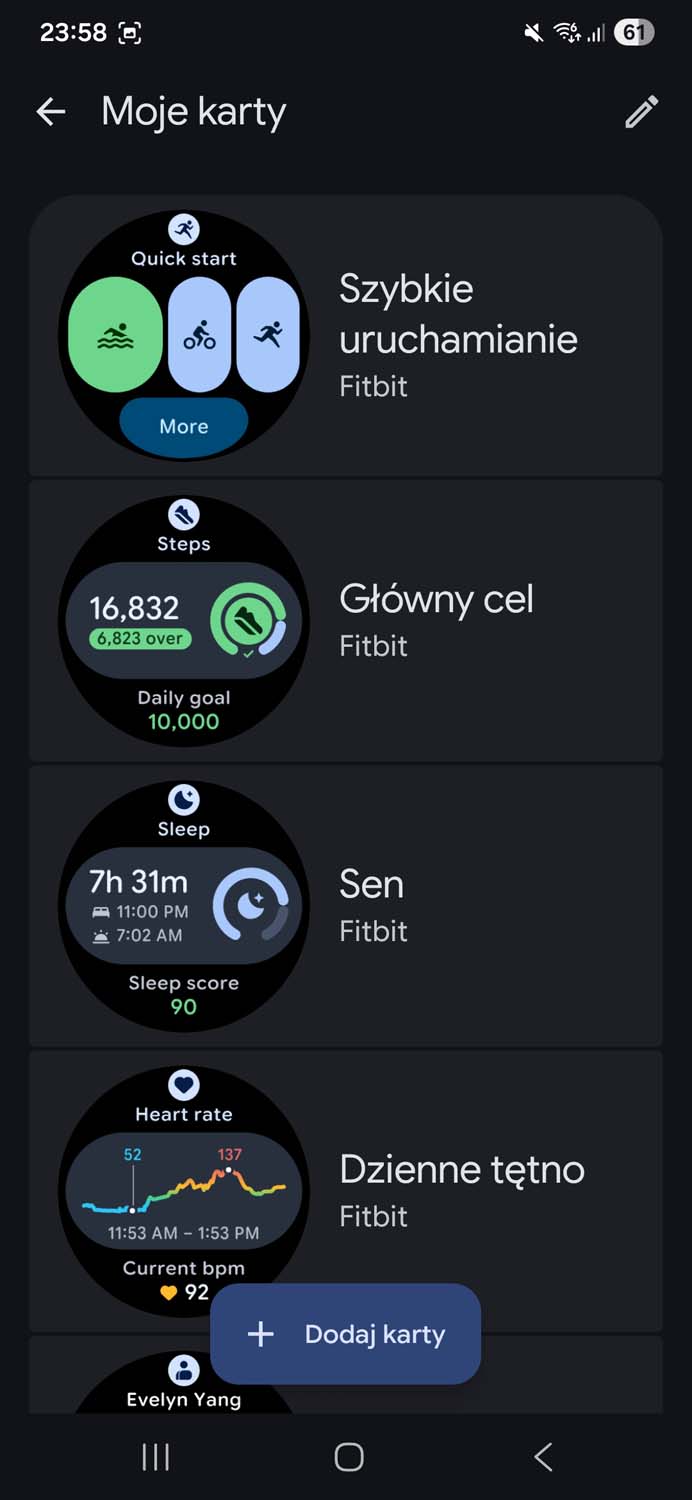
Task: Open recent apps from navigation bar
Action: [x=155, y=1457]
